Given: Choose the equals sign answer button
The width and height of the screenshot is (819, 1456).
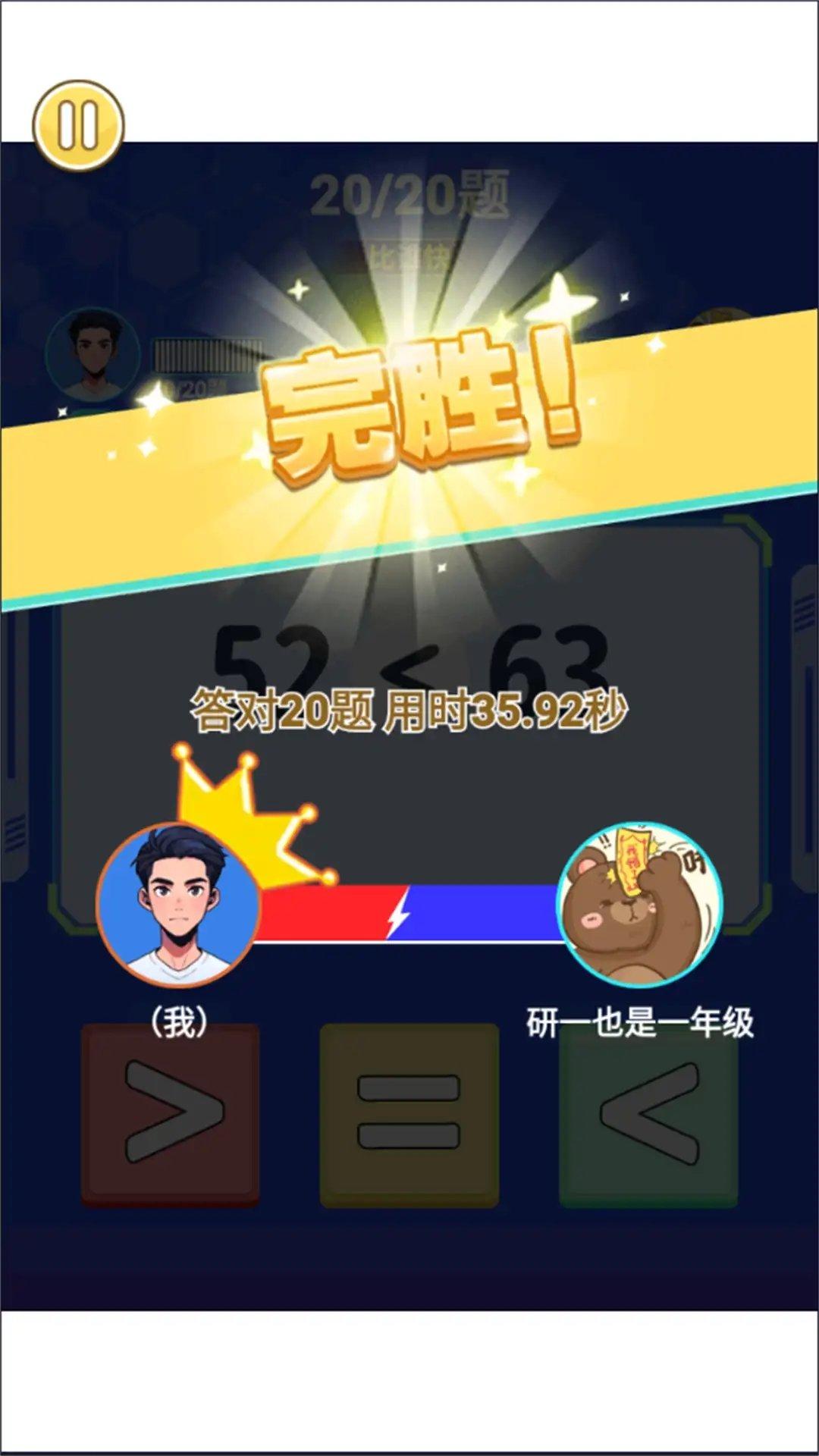Looking at the screenshot, I should (409, 1115).
